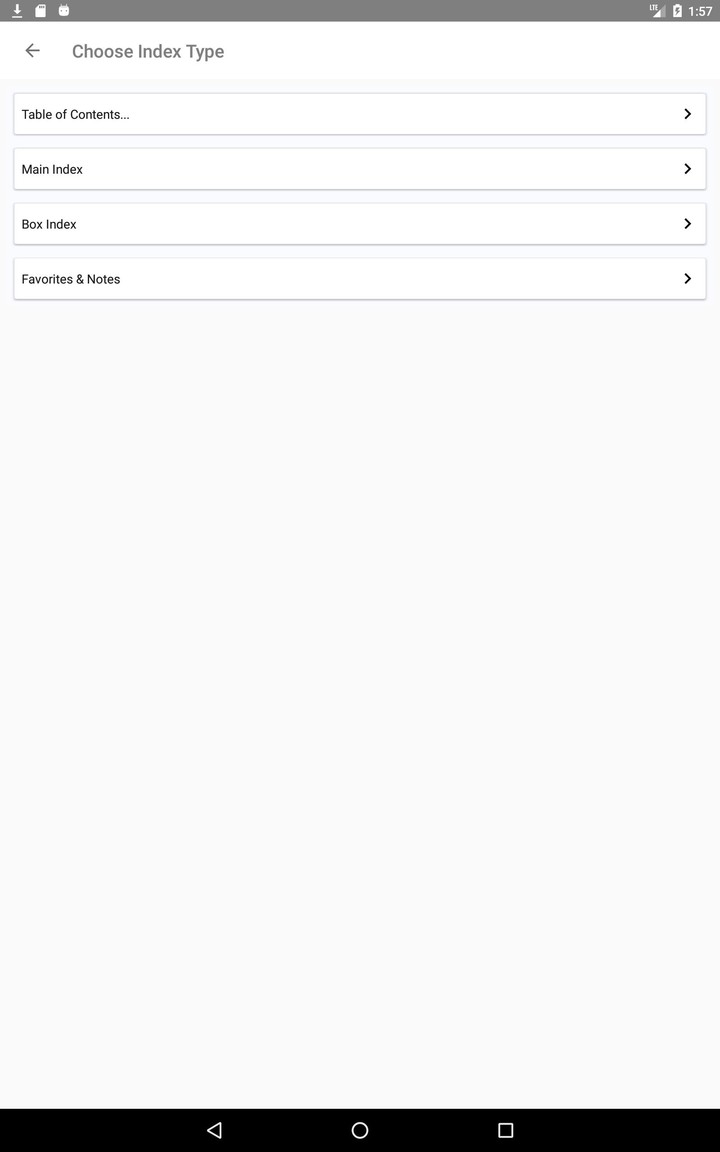
Task: Click the Android system status icon
Action: (x=64, y=10)
